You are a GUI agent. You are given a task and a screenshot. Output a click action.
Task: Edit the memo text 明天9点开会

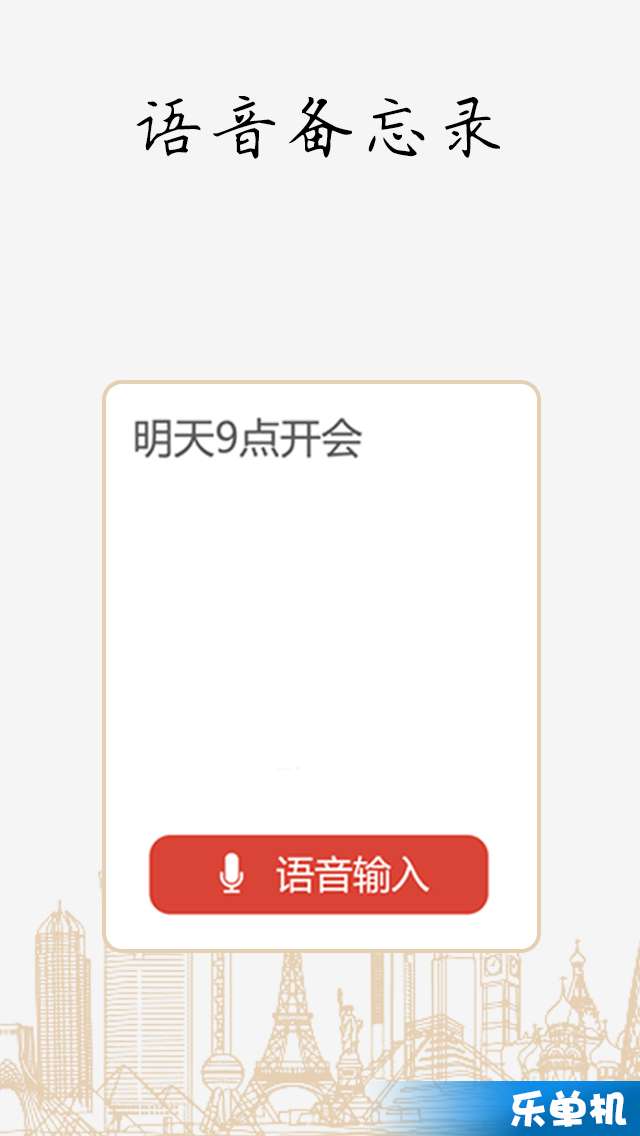pyautogui.click(x=247, y=439)
